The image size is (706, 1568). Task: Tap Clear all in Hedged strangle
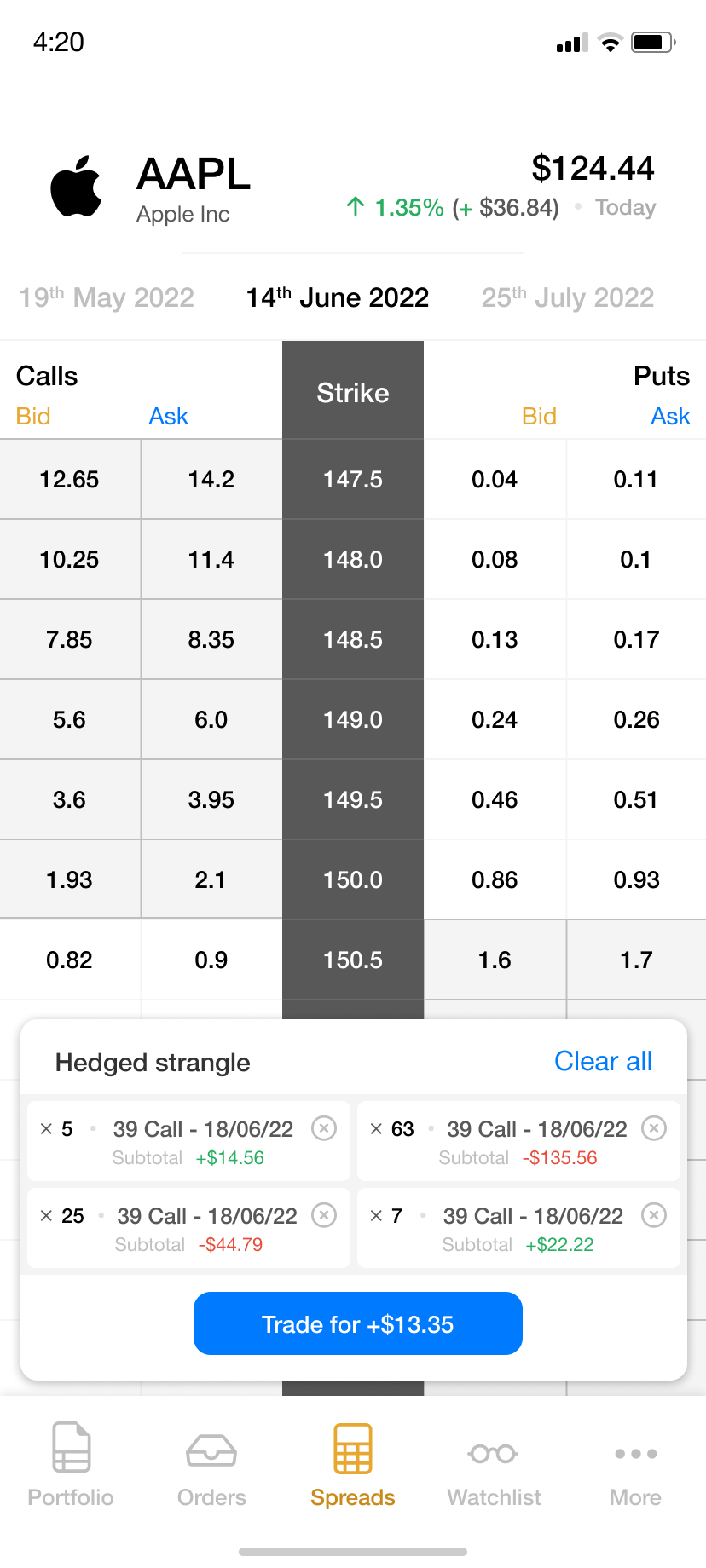click(x=603, y=1061)
